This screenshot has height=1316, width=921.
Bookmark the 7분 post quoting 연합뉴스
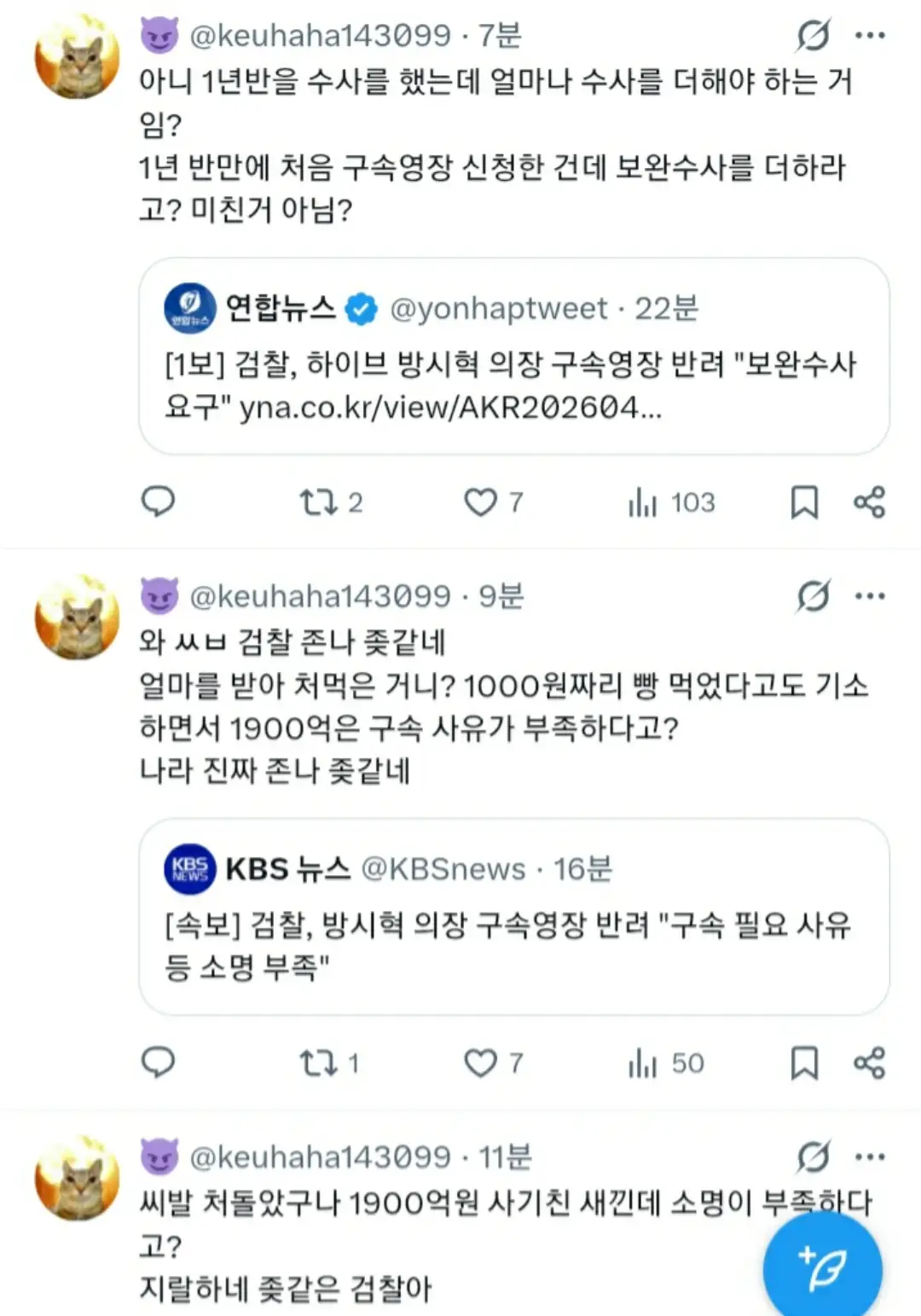[804, 502]
